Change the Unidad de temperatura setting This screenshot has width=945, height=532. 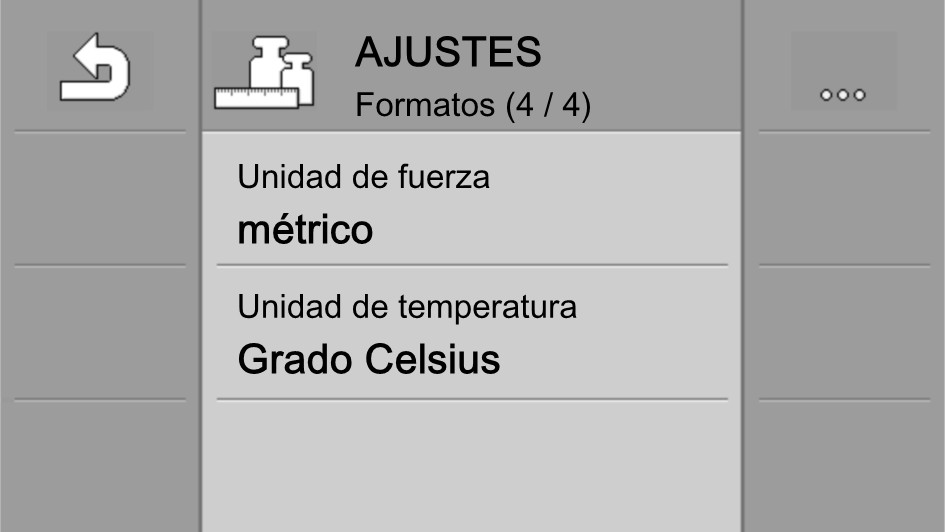pyautogui.click(x=471, y=335)
